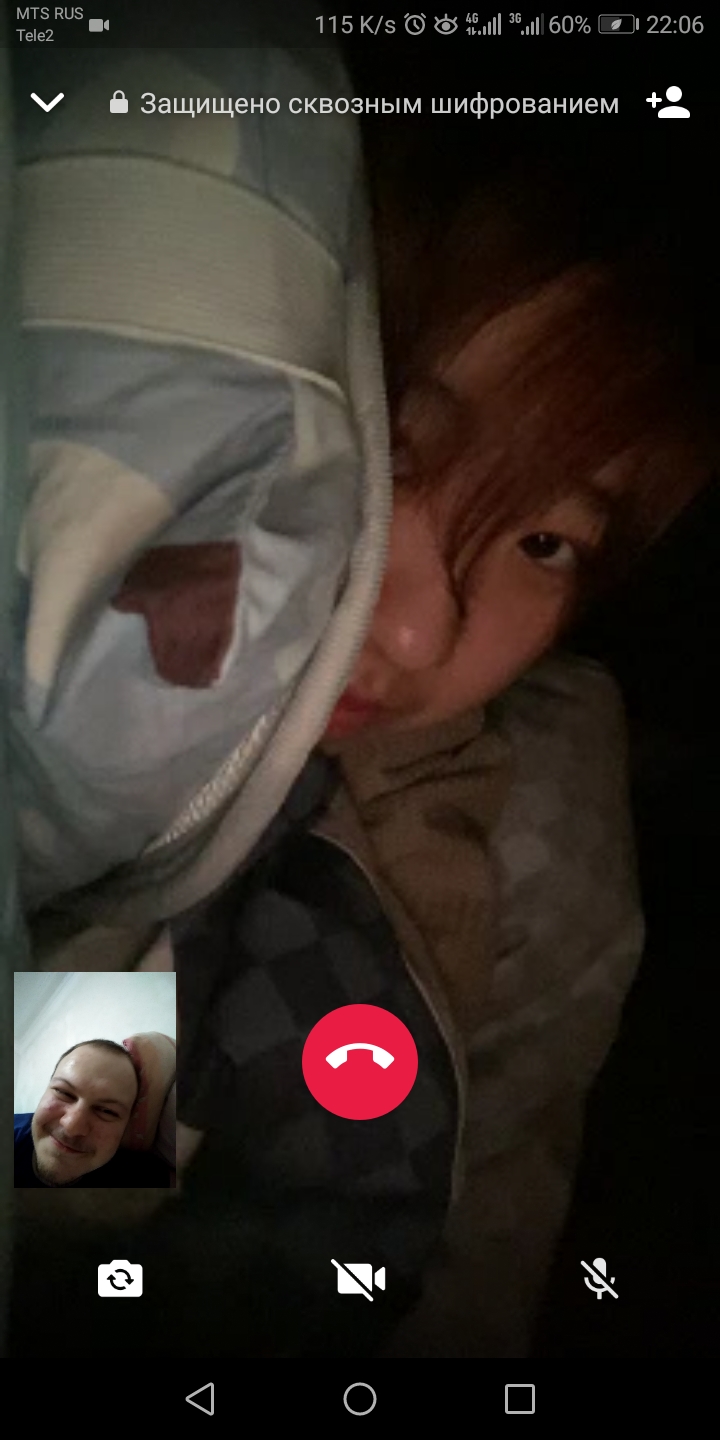Viewport: 720px width, 1440px height.
Task: Toggle the muted microphone icon
Action: [x=599, y=1279]
